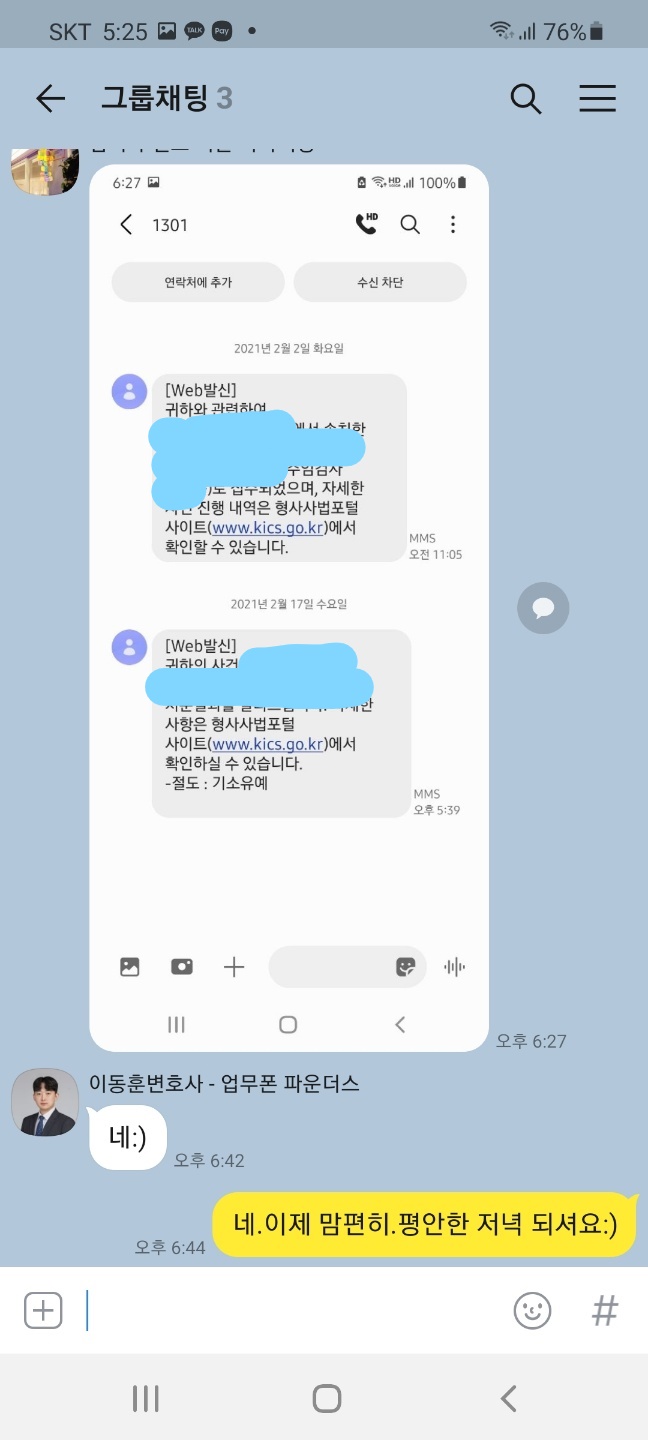This screenshot has width=648, height=1440.
Task: Focus the message input field
Action: 290,1310
